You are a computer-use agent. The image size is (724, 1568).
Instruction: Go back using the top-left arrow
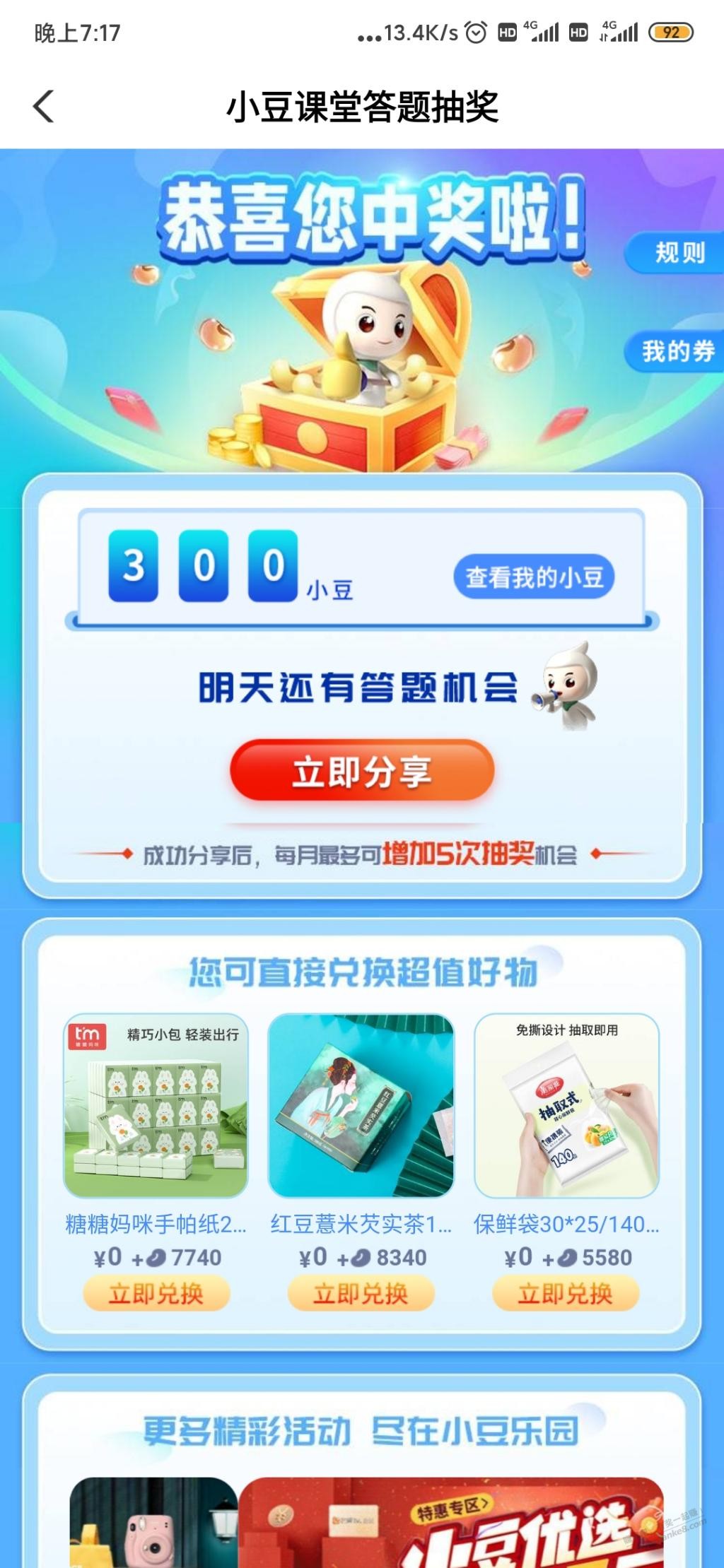click(44, 107)
